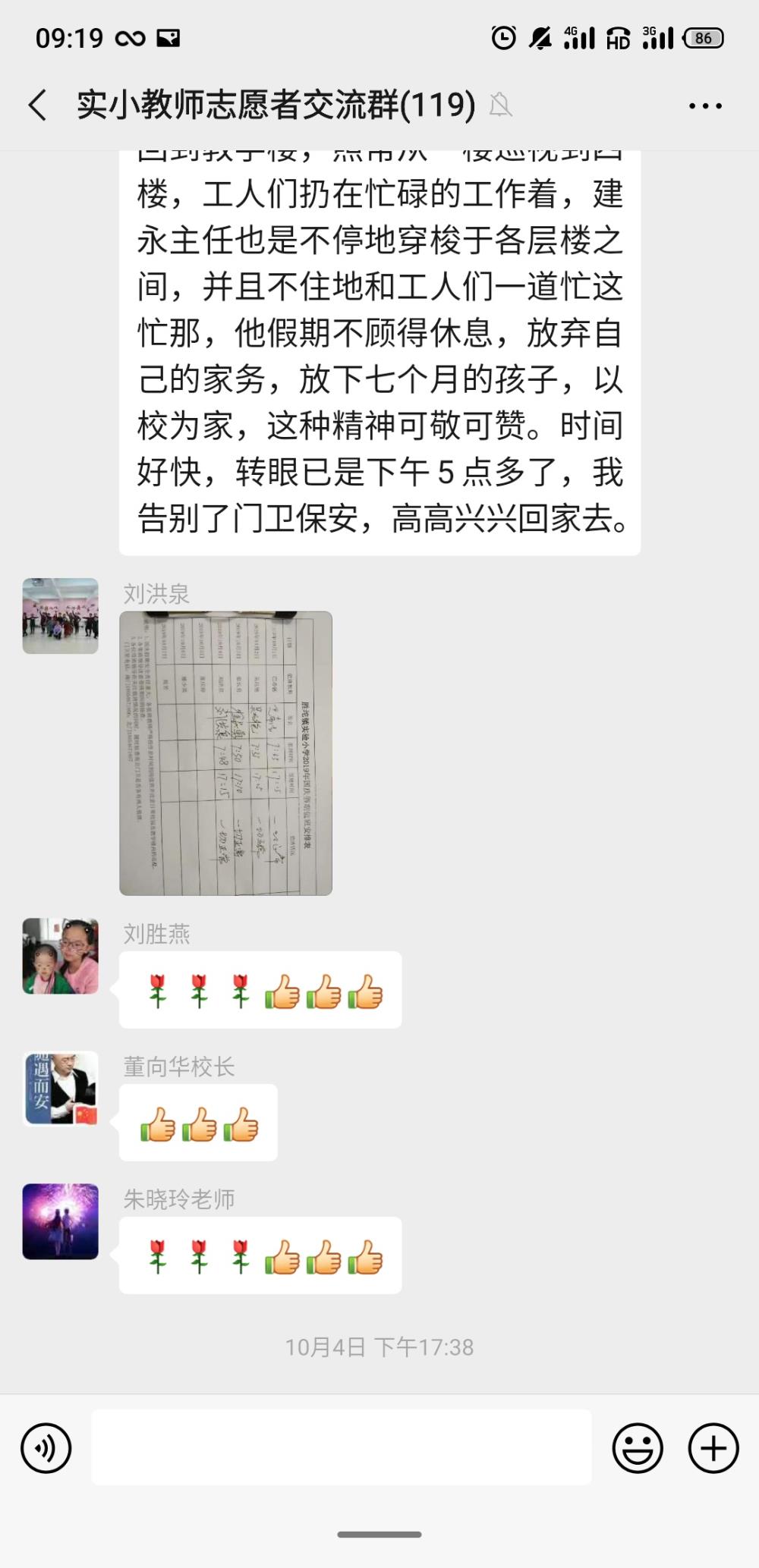
Task: Open the emoji picker
Action: [638, 1448]
